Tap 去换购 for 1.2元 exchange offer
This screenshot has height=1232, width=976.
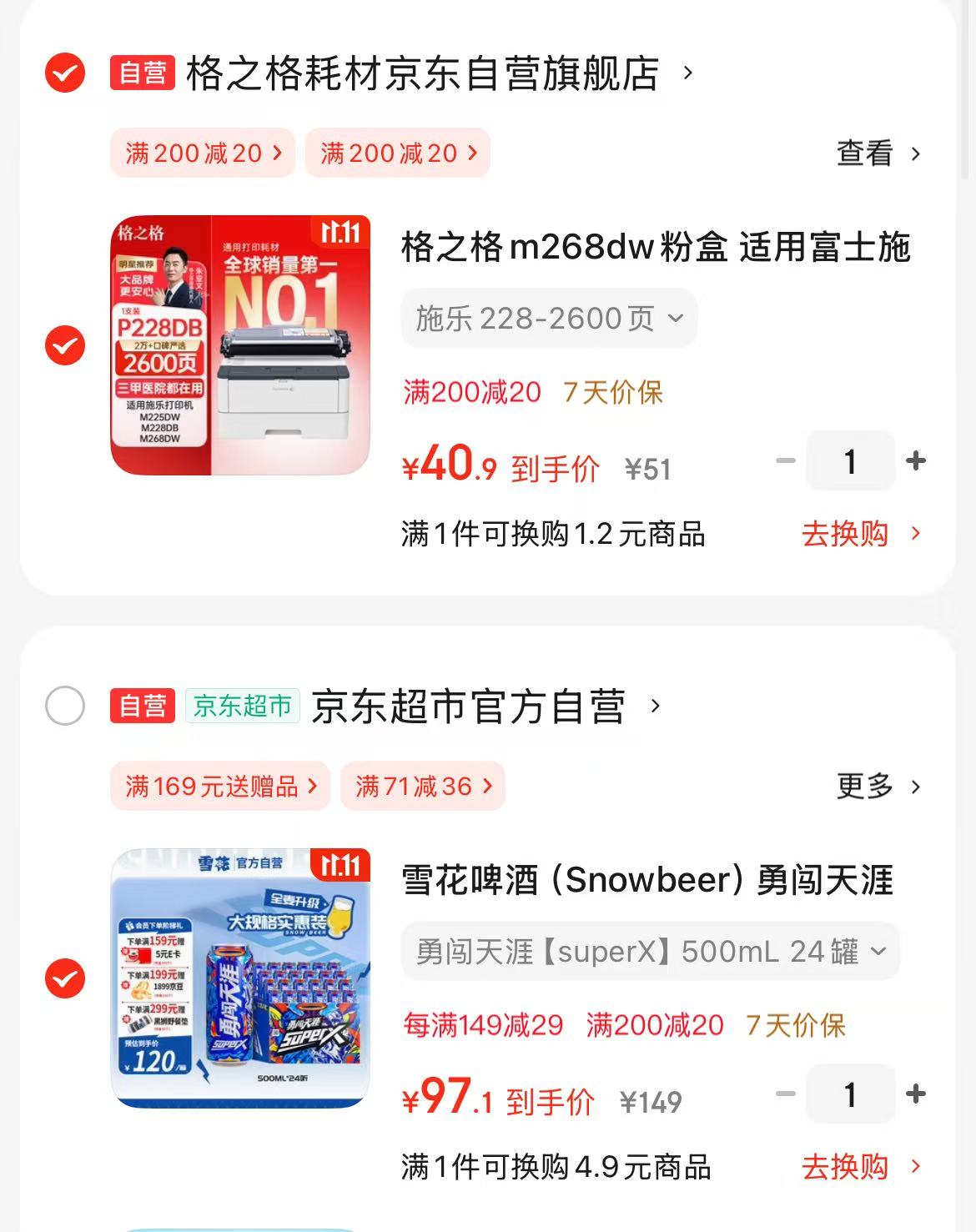click(x=860, y=534)
